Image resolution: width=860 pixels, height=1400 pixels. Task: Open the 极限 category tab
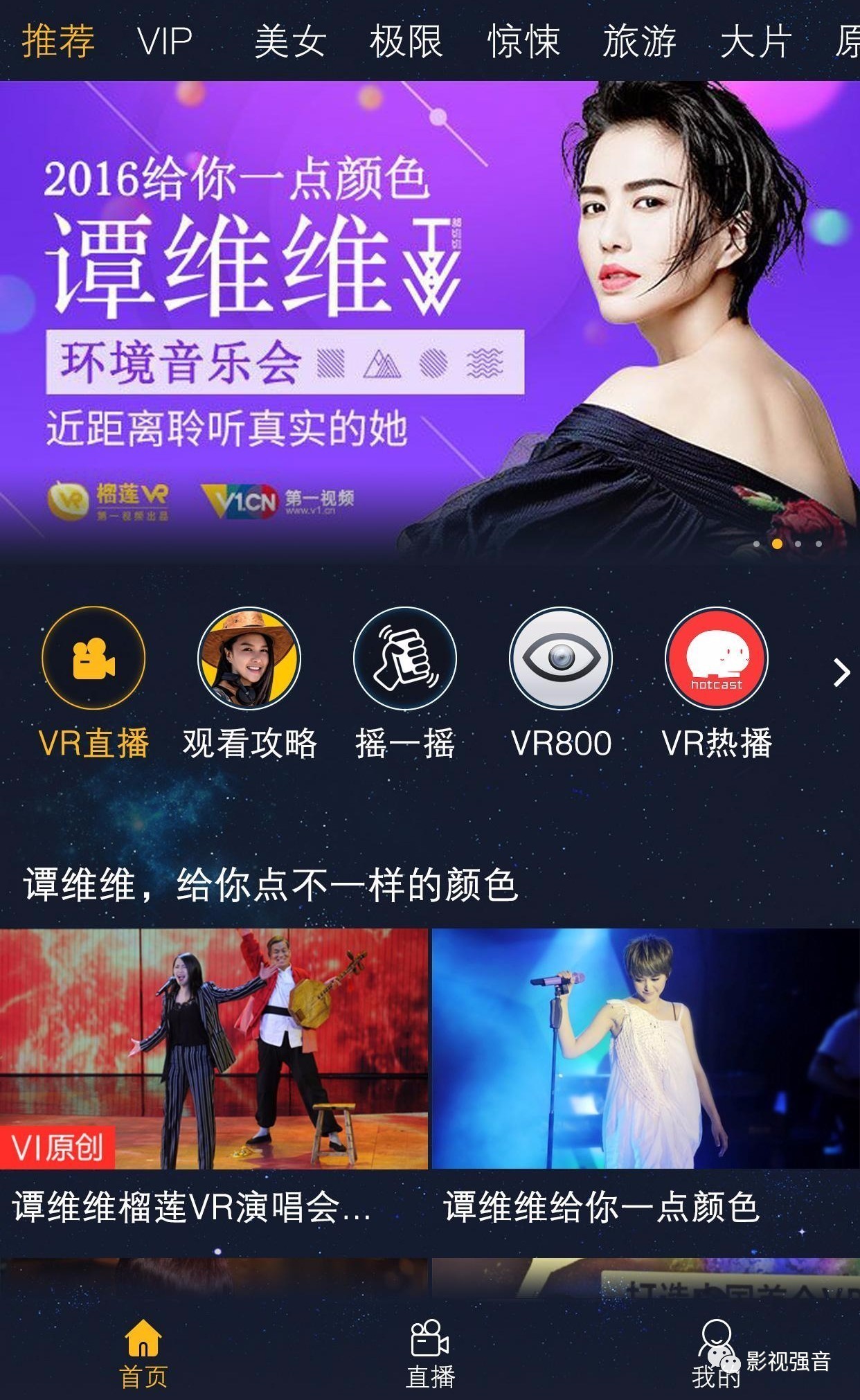point(406,41)
